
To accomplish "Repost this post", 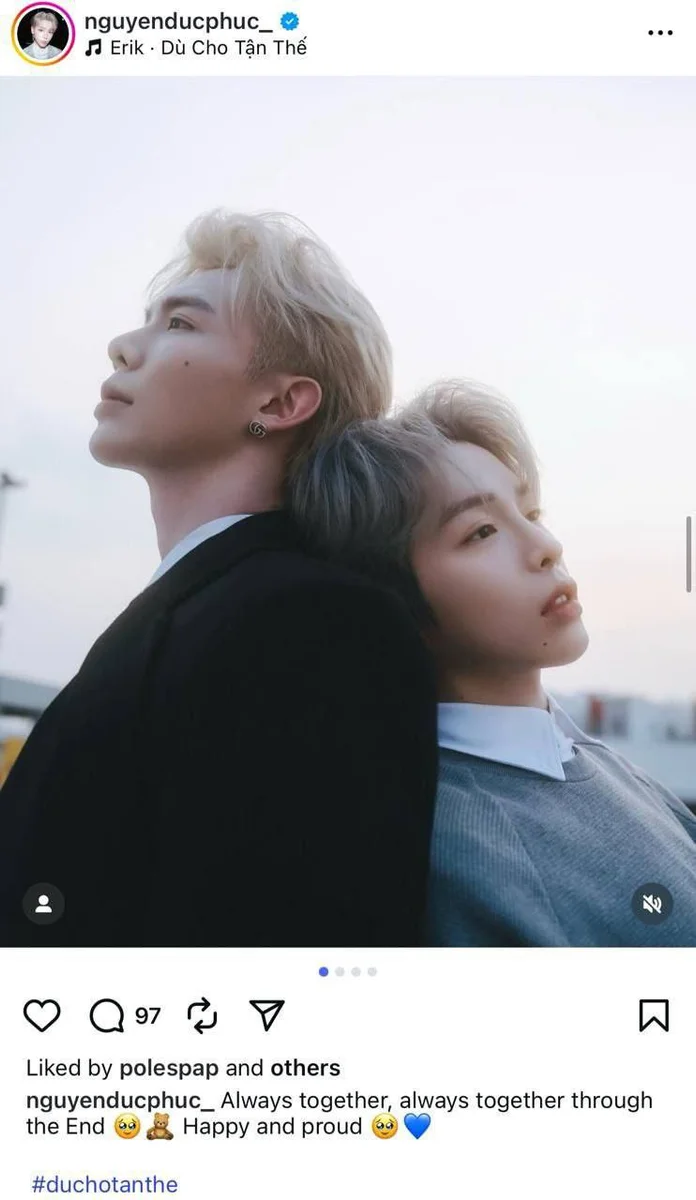I will pos(203,1016).
